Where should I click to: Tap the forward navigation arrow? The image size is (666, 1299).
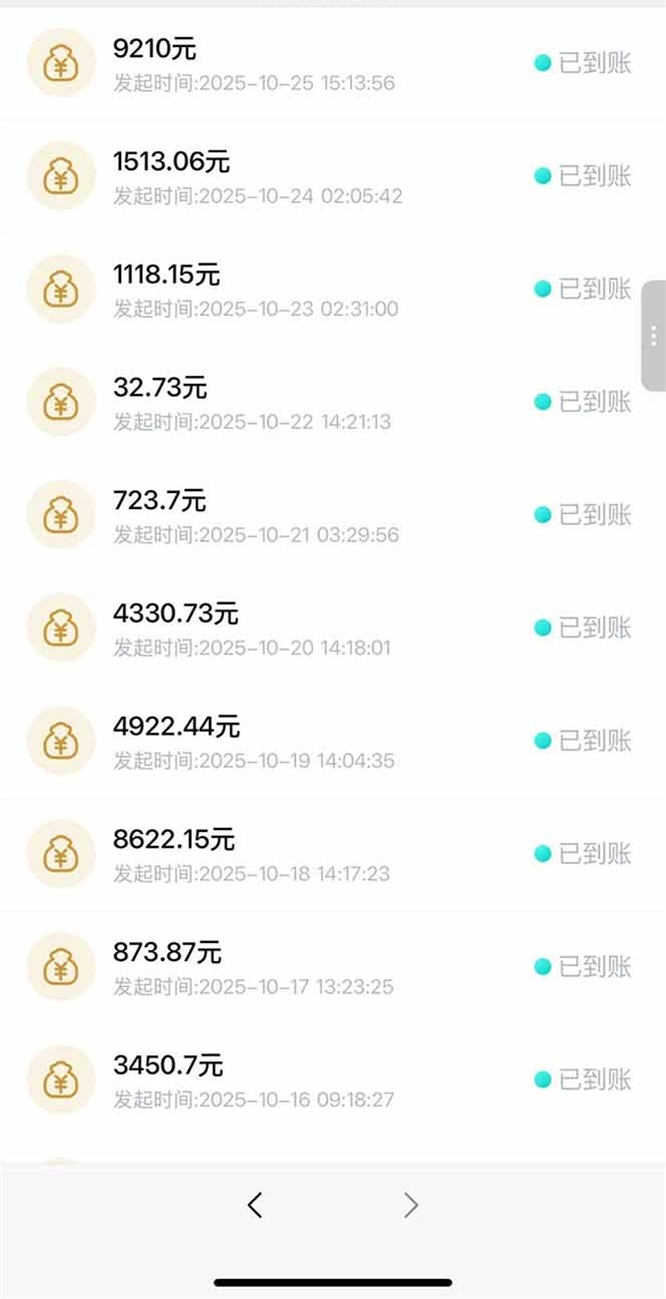[410, 1205]
